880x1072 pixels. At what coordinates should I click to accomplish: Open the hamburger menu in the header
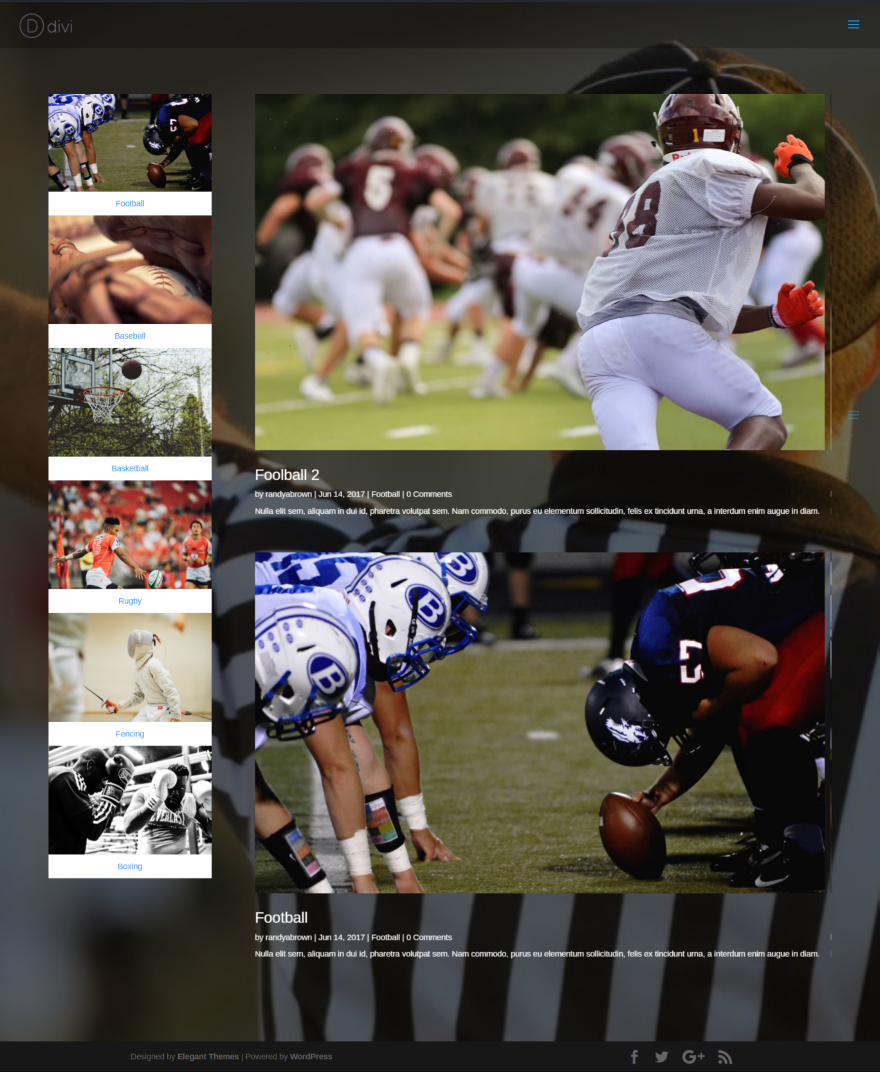click(853, 24)
